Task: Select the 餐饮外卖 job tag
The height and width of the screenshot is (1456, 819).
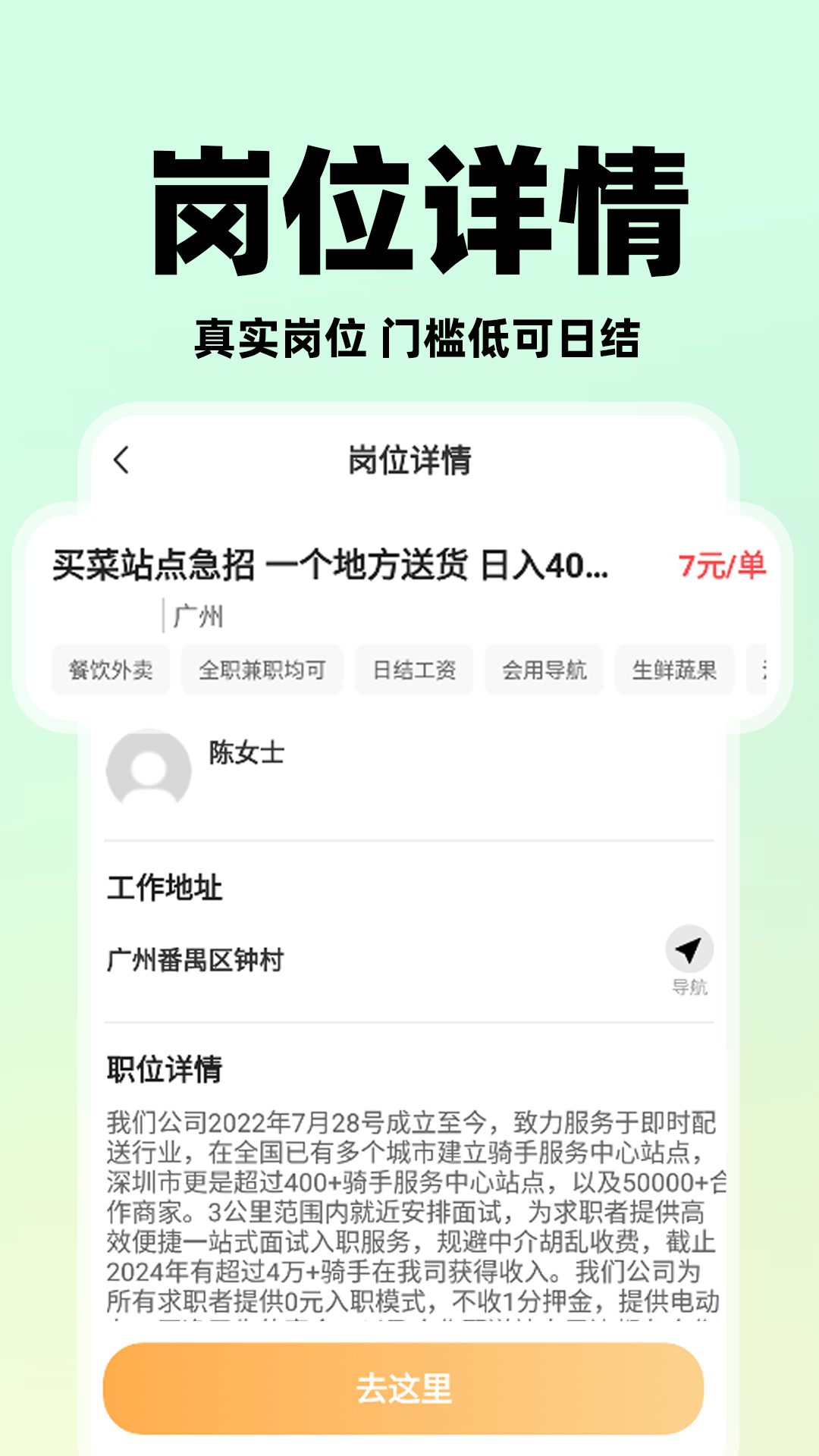Action: pyautogui.click(x=111, y=670)
